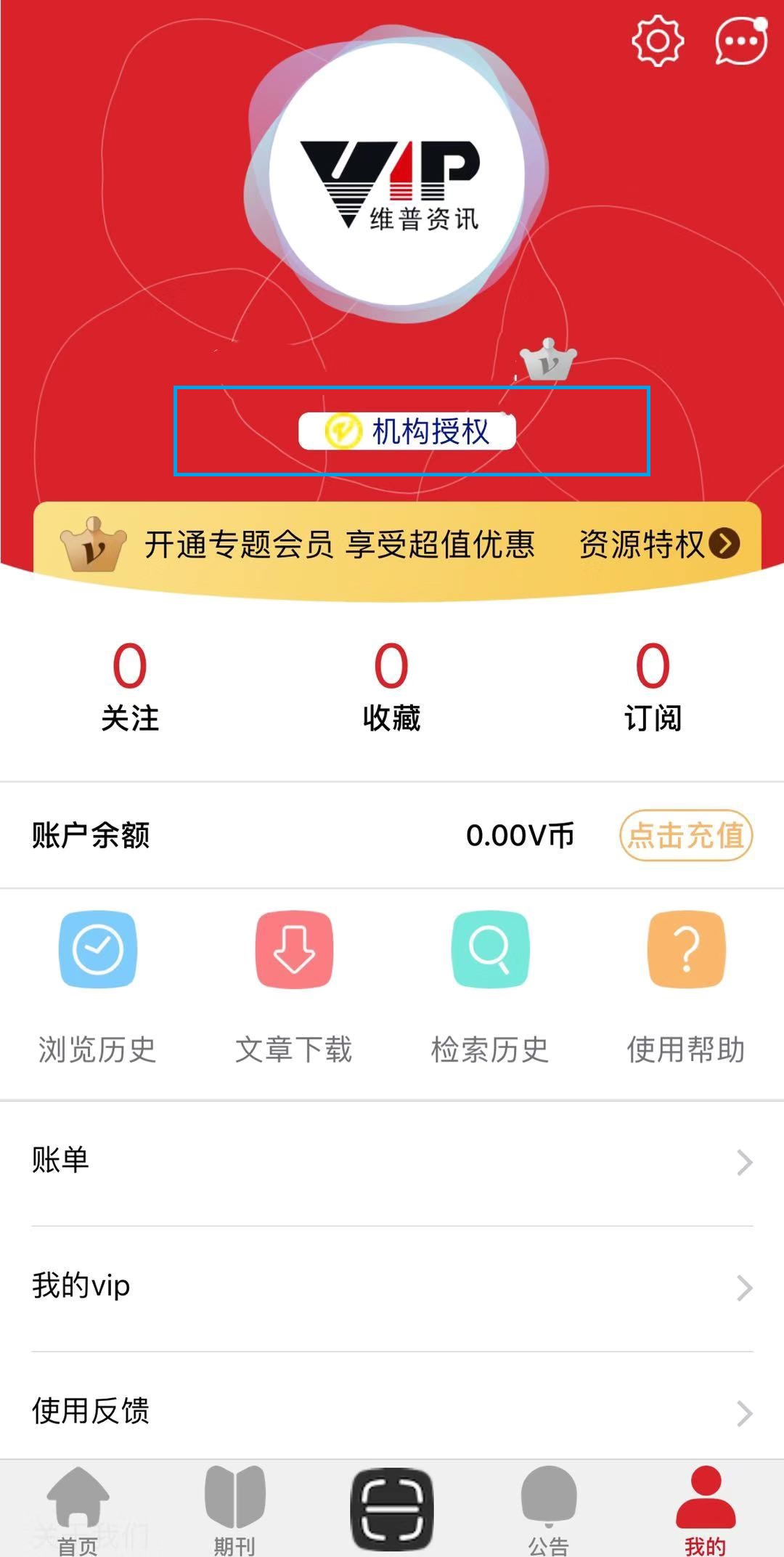This screenshot has width=784, height=1557.
Task: Open the 资源特权 membership banner
Action: [658, 544]
